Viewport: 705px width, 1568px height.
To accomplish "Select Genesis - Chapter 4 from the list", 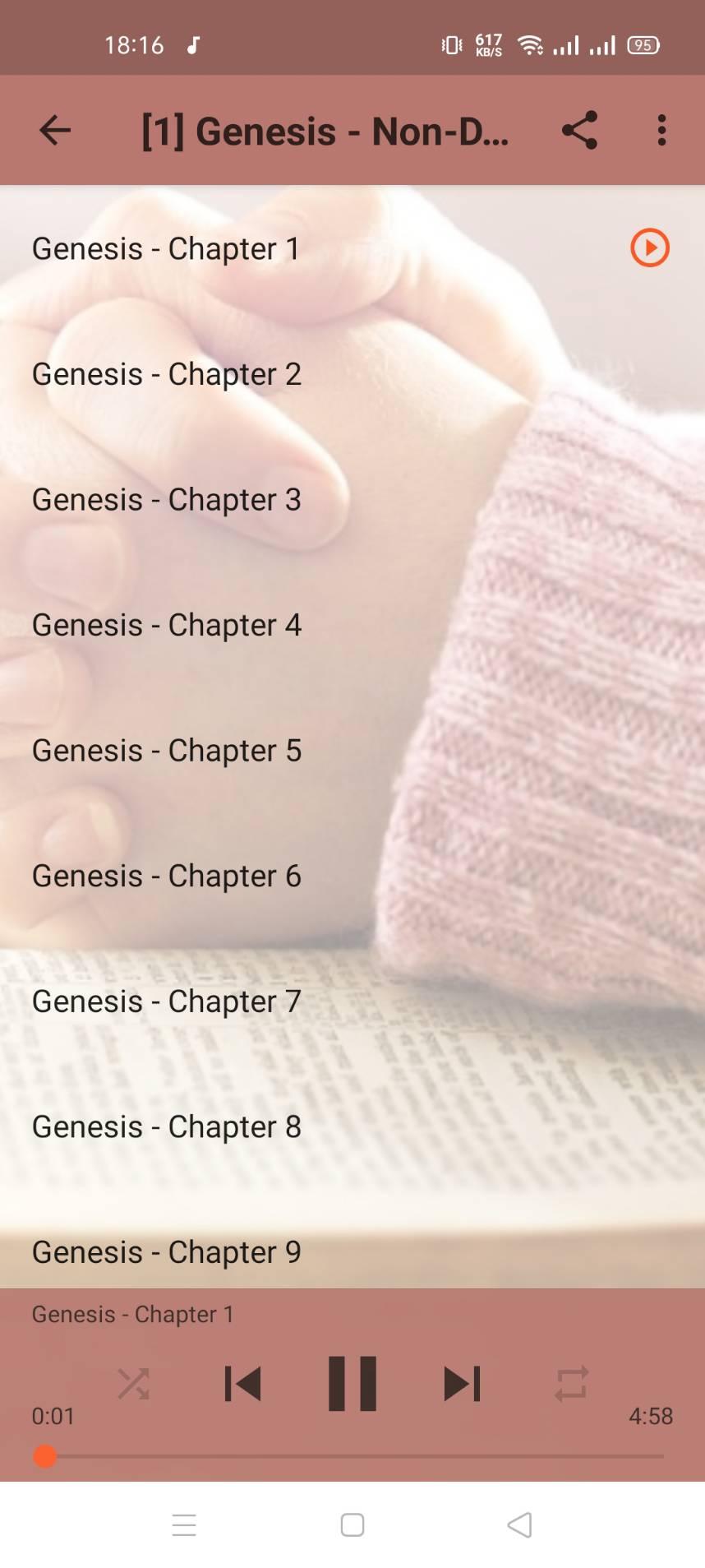I will click(352, 625).
